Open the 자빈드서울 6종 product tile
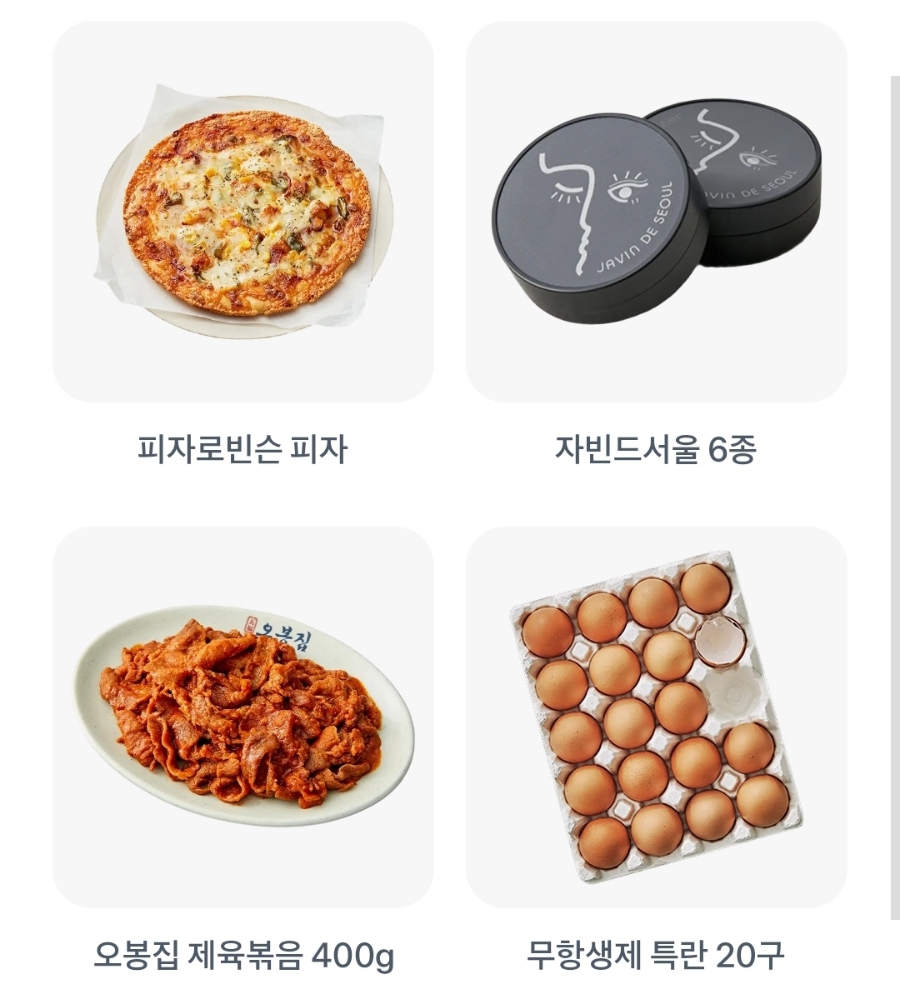Screen dimensions: 900x994 coord(656,212)
